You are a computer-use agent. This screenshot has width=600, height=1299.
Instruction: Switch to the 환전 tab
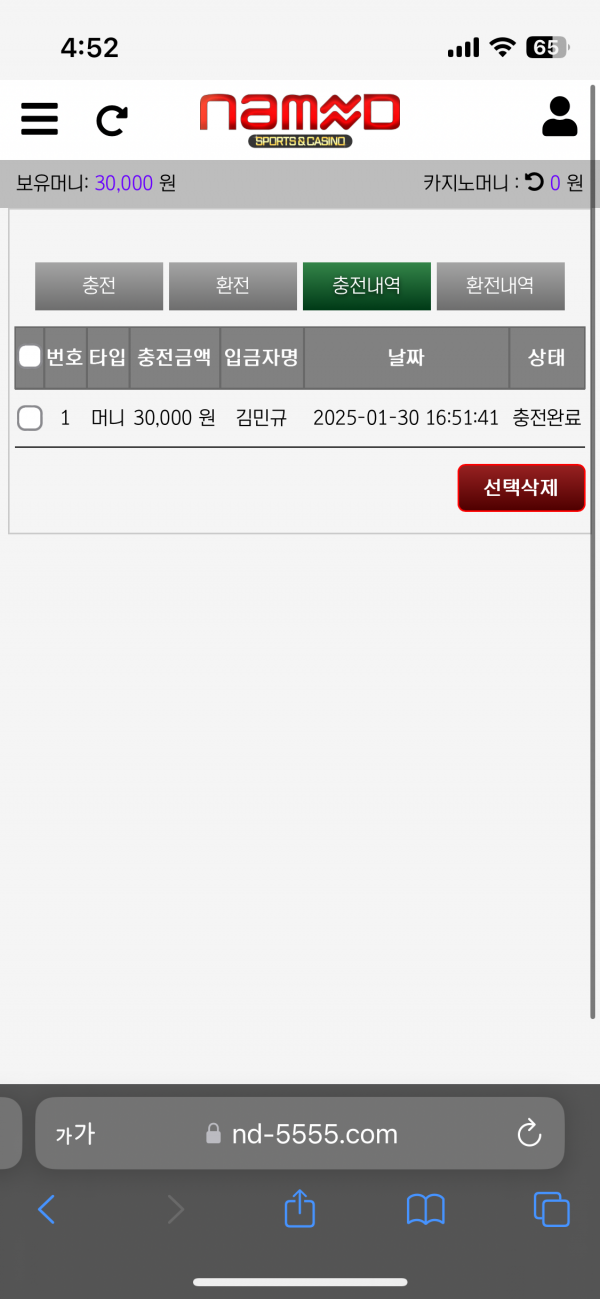click(x=233, y=286)
